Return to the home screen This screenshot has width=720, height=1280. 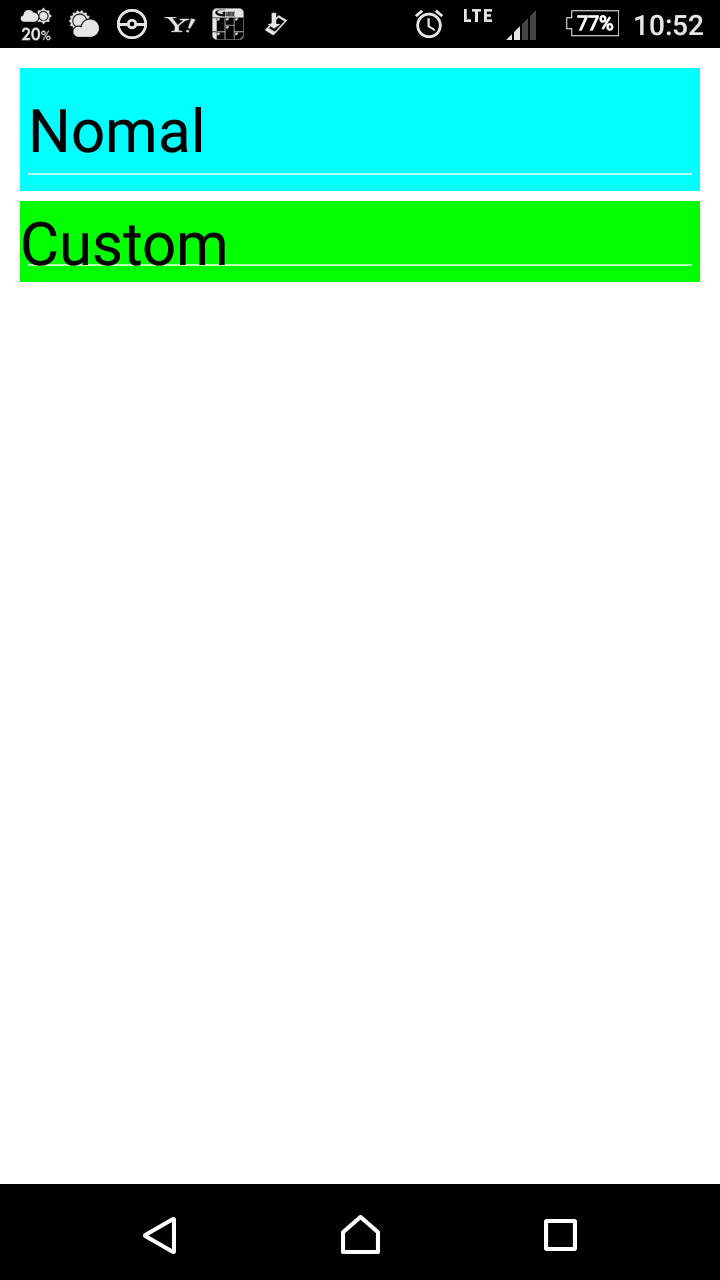pyautogui.click(x=360, y=1234)
